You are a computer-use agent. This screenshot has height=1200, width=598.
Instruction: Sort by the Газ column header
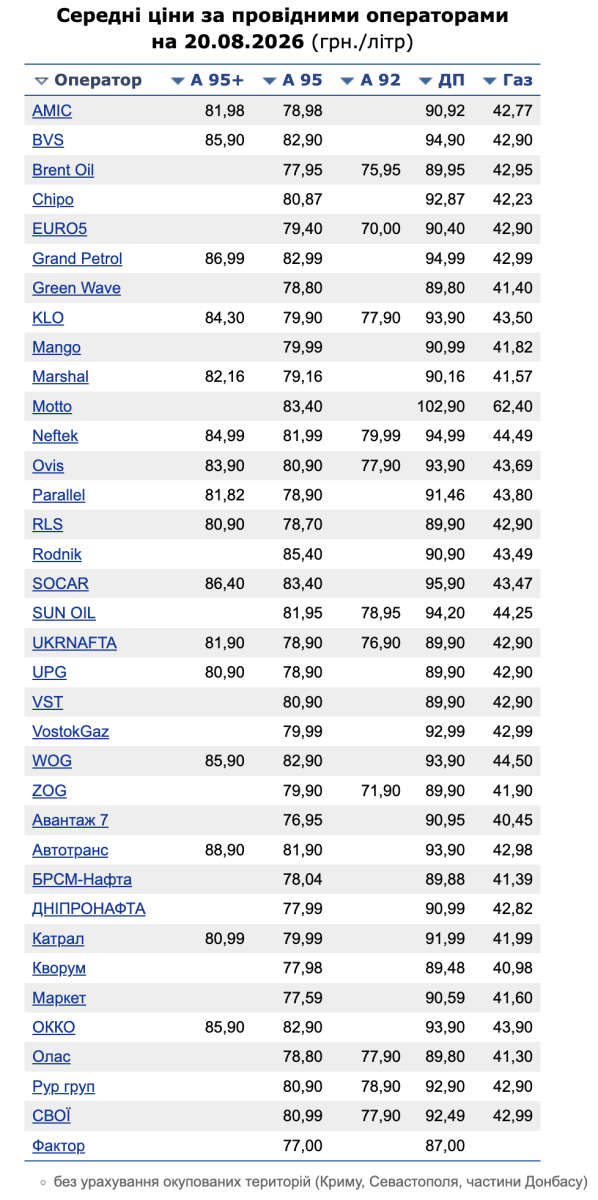[x=507, y=80]
